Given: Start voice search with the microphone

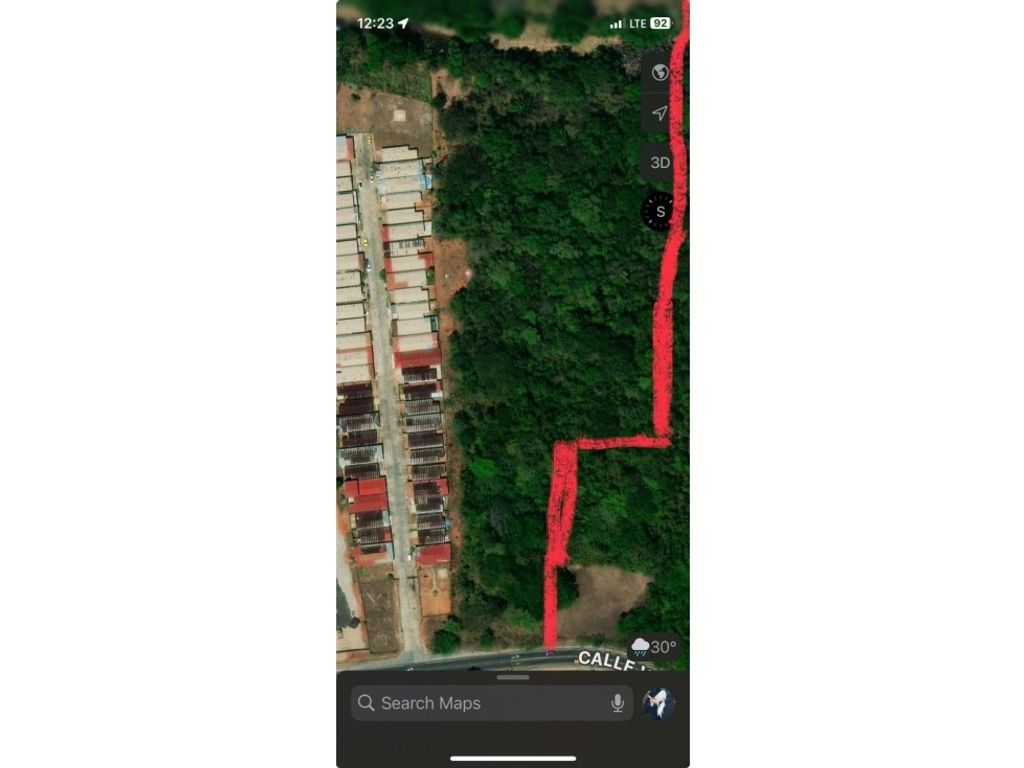Looking at the screenshot, I should pyautogui.click(x=618, y=703).
